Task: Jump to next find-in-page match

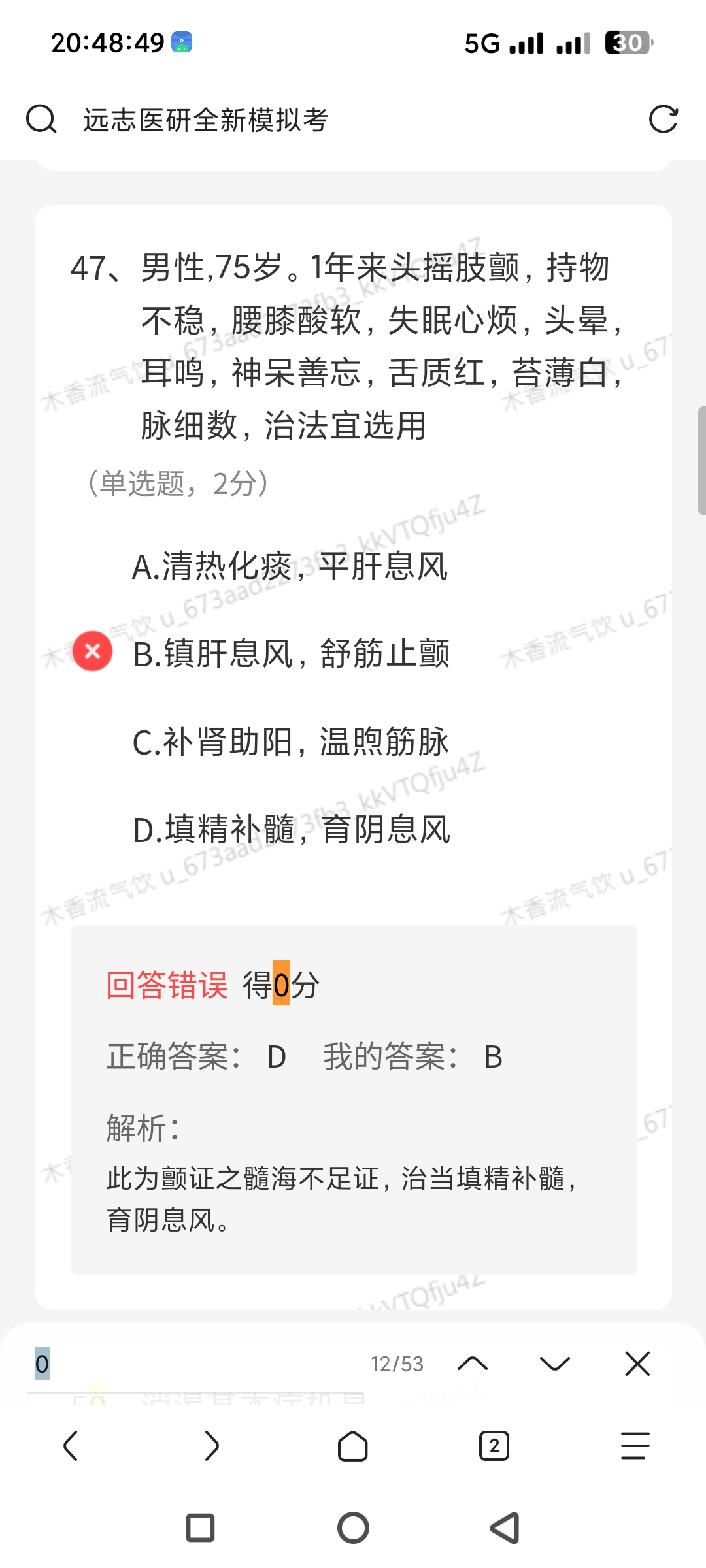Action: [x=555, y=1364]
